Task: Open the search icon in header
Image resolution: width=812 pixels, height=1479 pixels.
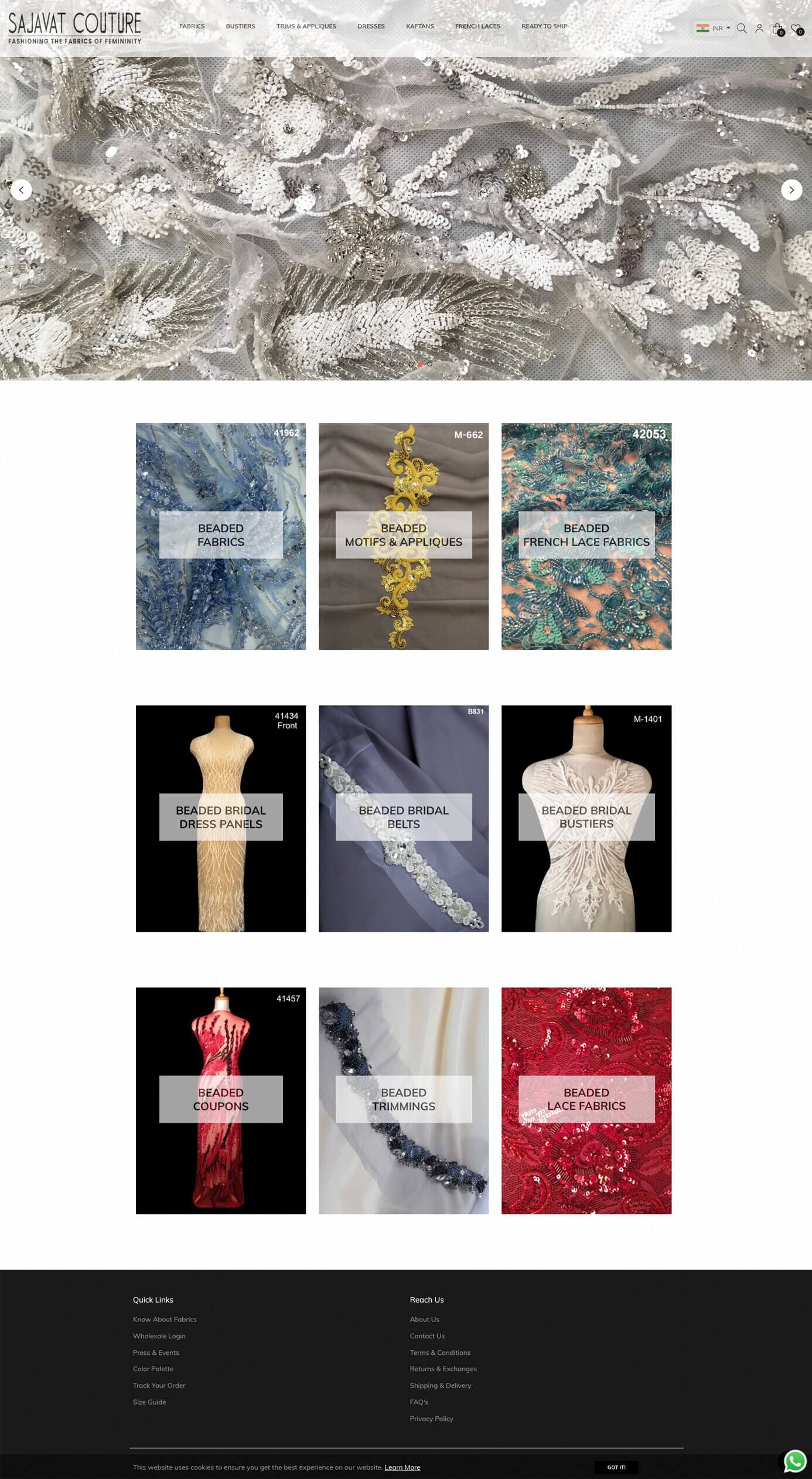Action: 741,28
